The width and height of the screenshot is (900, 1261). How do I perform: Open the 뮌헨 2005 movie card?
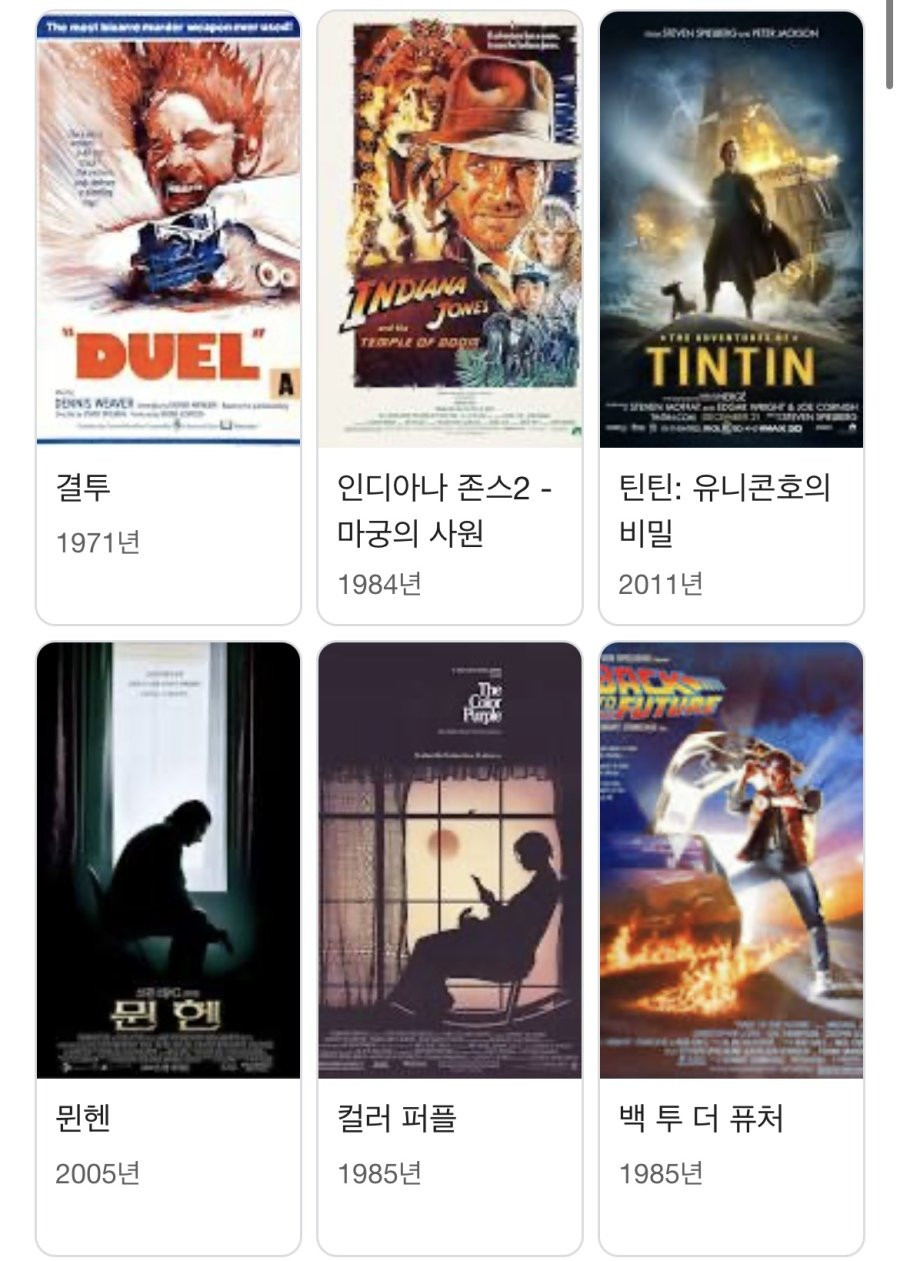(x=168, y=948)
